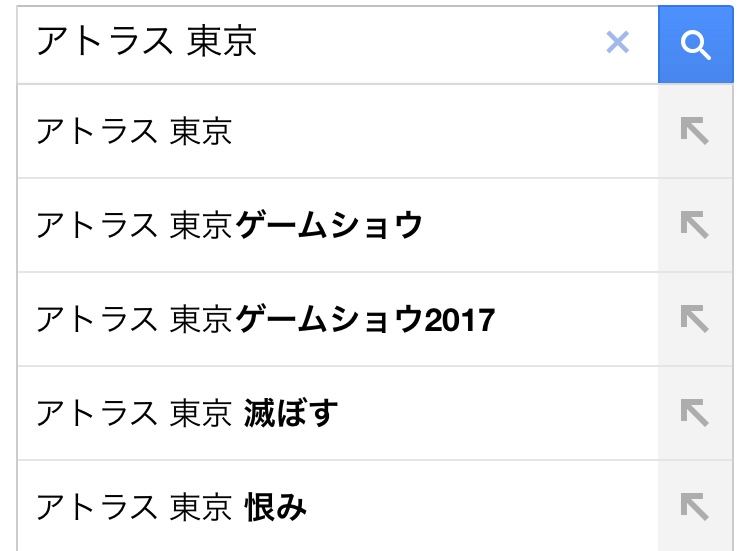750x551 pixels.
Task: Fill search box using arrow beside アトラス 東京ゲームショウ
Action: tap(695, 225)
